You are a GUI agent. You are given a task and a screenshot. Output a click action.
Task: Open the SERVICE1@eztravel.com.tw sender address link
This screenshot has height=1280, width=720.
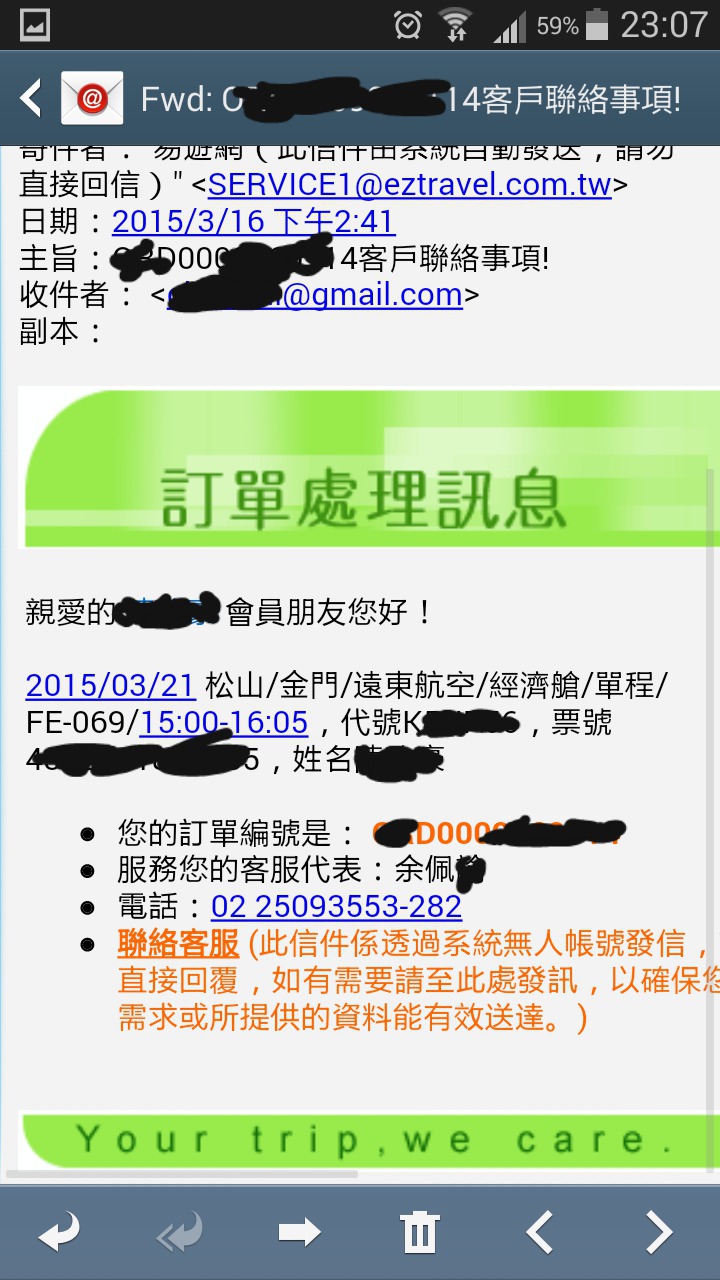click(409, 185)
